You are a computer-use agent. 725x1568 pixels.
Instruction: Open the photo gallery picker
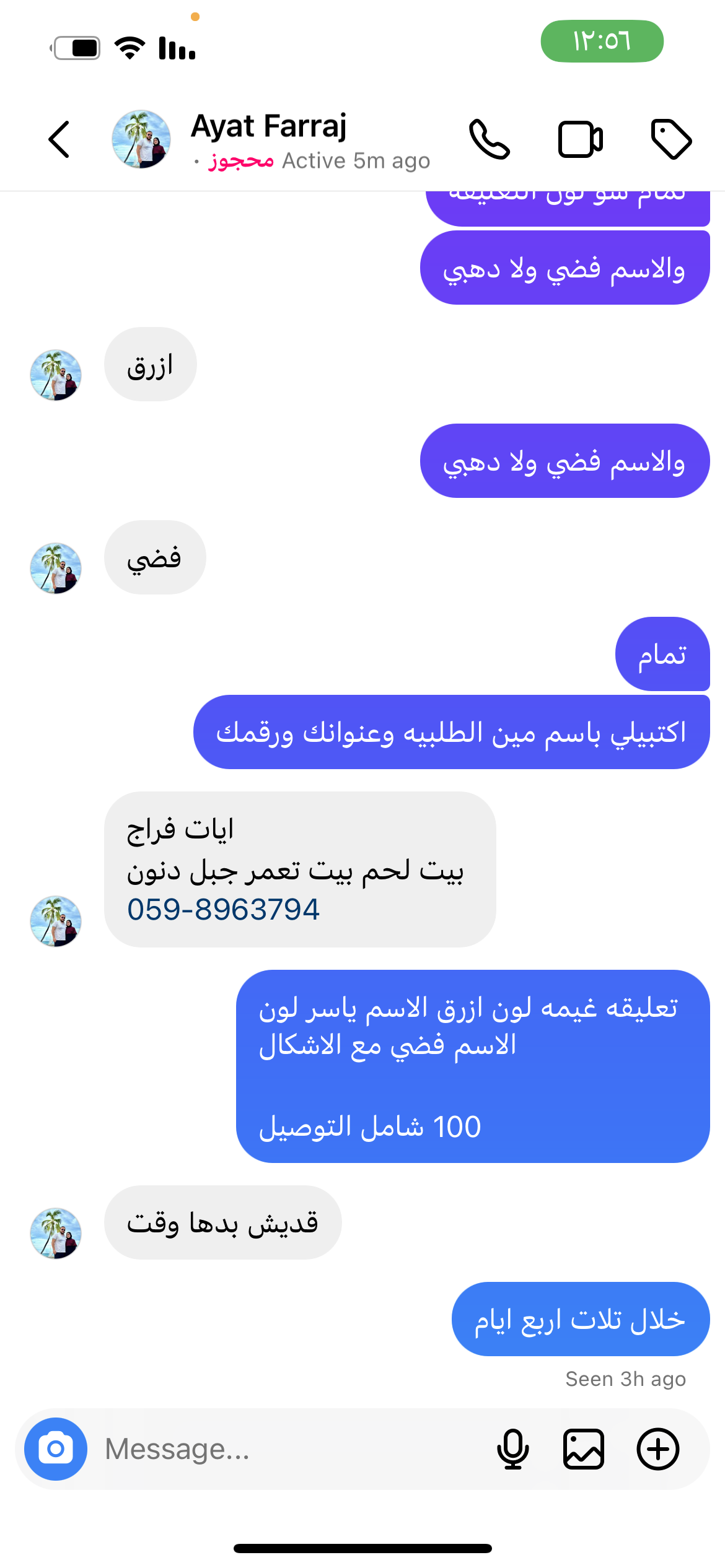[584, 1449]
